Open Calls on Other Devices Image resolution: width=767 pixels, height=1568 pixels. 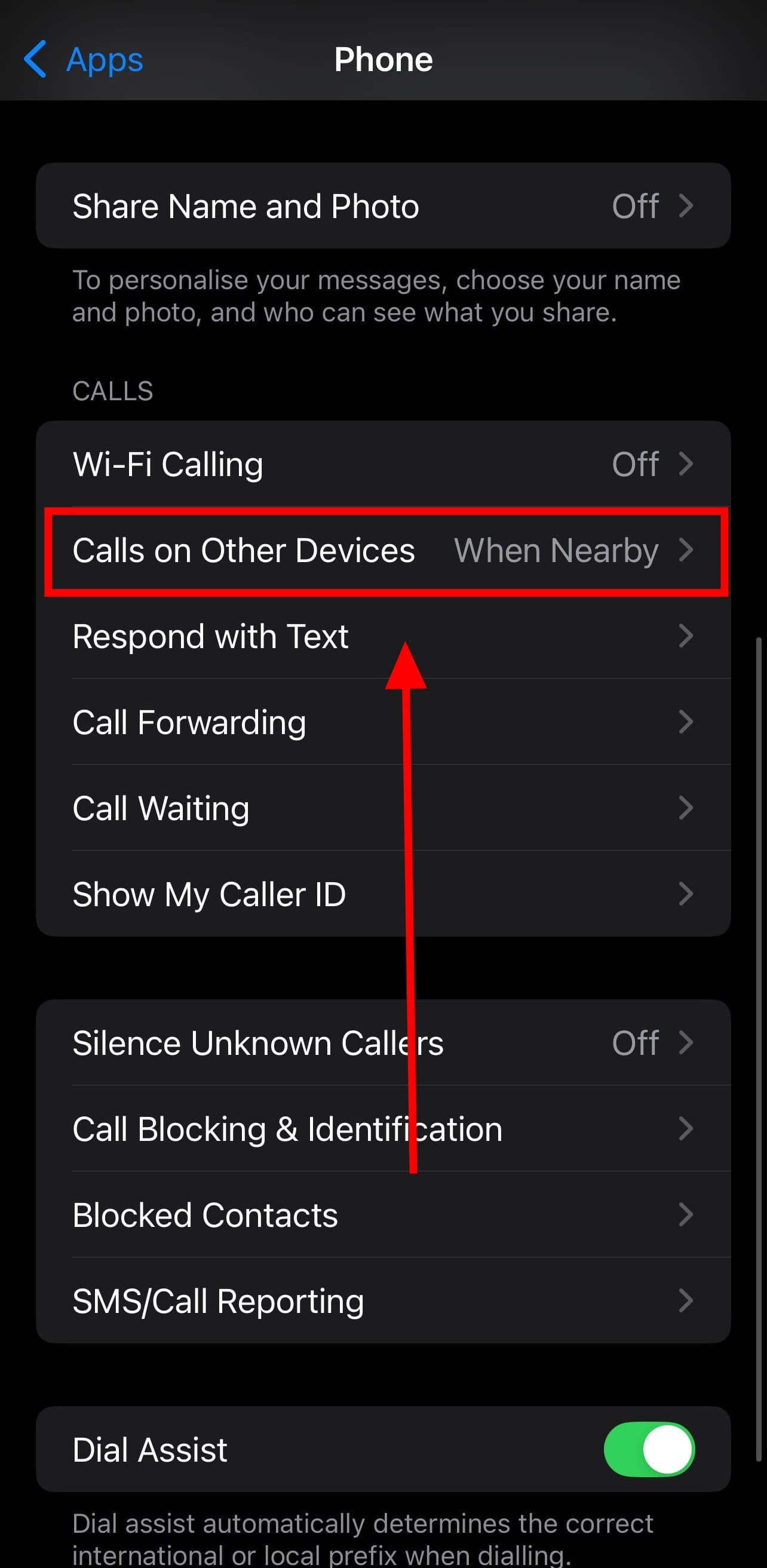tap(383, 550)
